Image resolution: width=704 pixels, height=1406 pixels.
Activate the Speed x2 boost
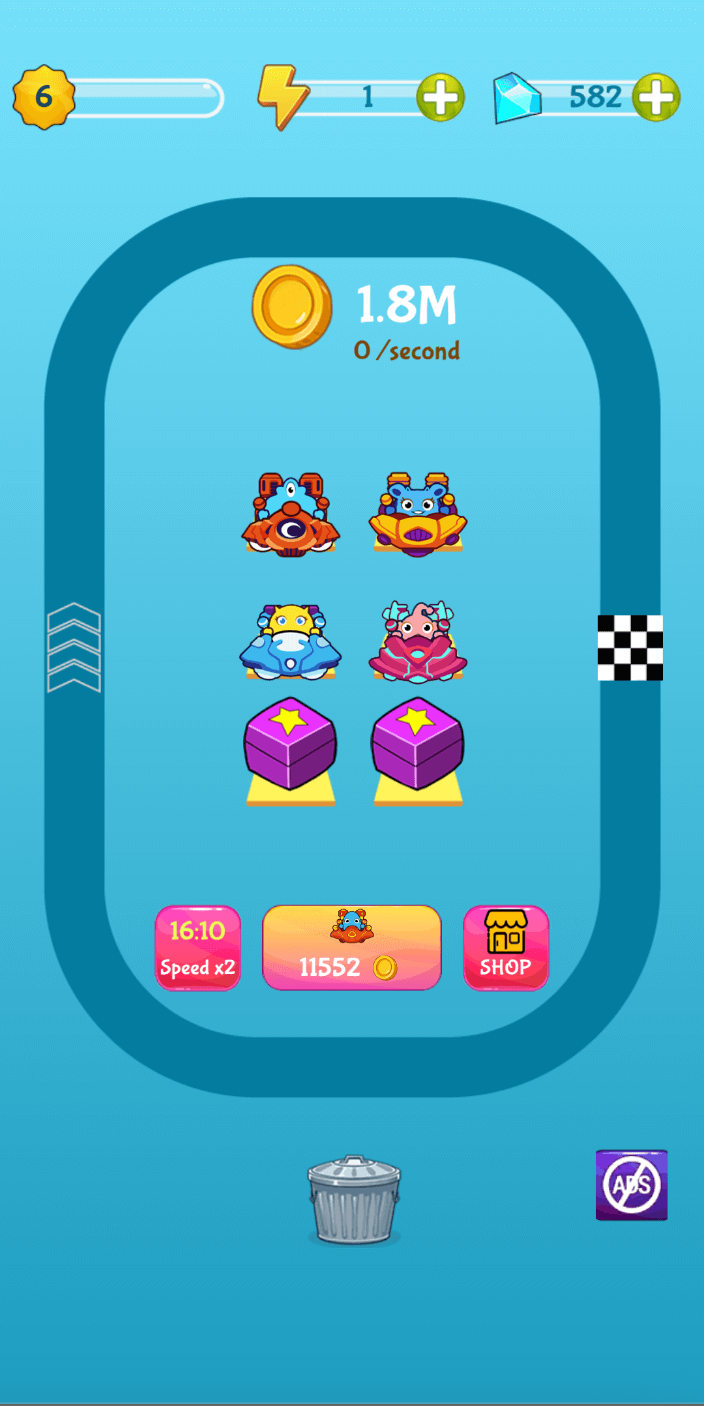(198, 947)
